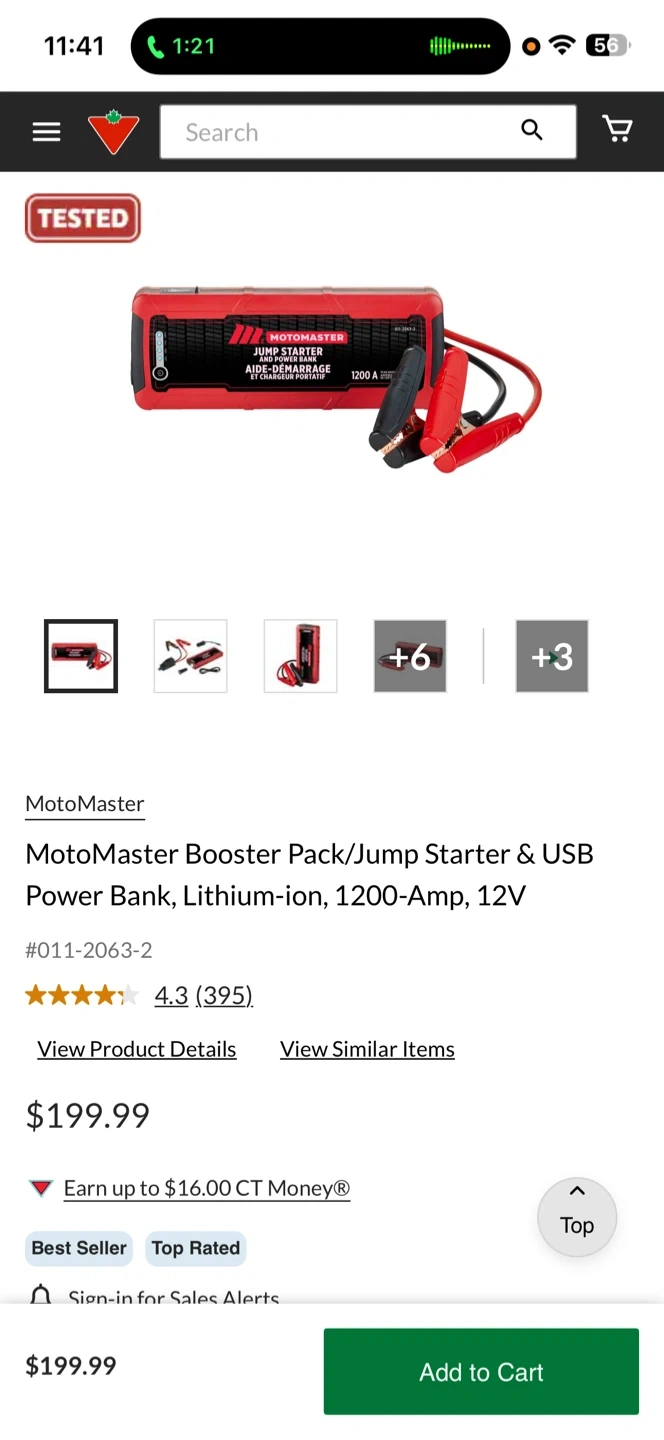Open the shopping cart
This screenshot has width=664, height=1440.
coord(617,130)
